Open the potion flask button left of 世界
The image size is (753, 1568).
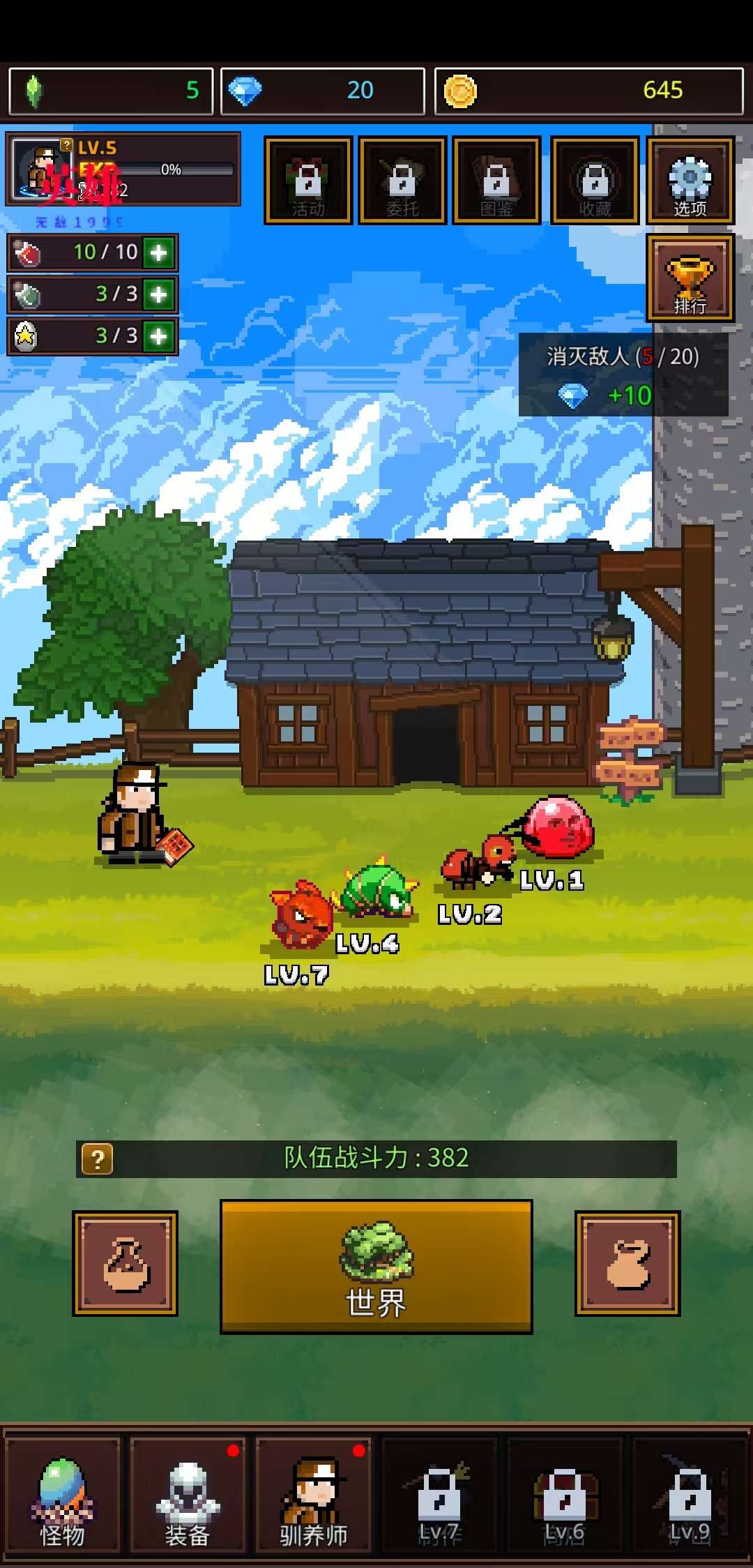click(125, 1264)
